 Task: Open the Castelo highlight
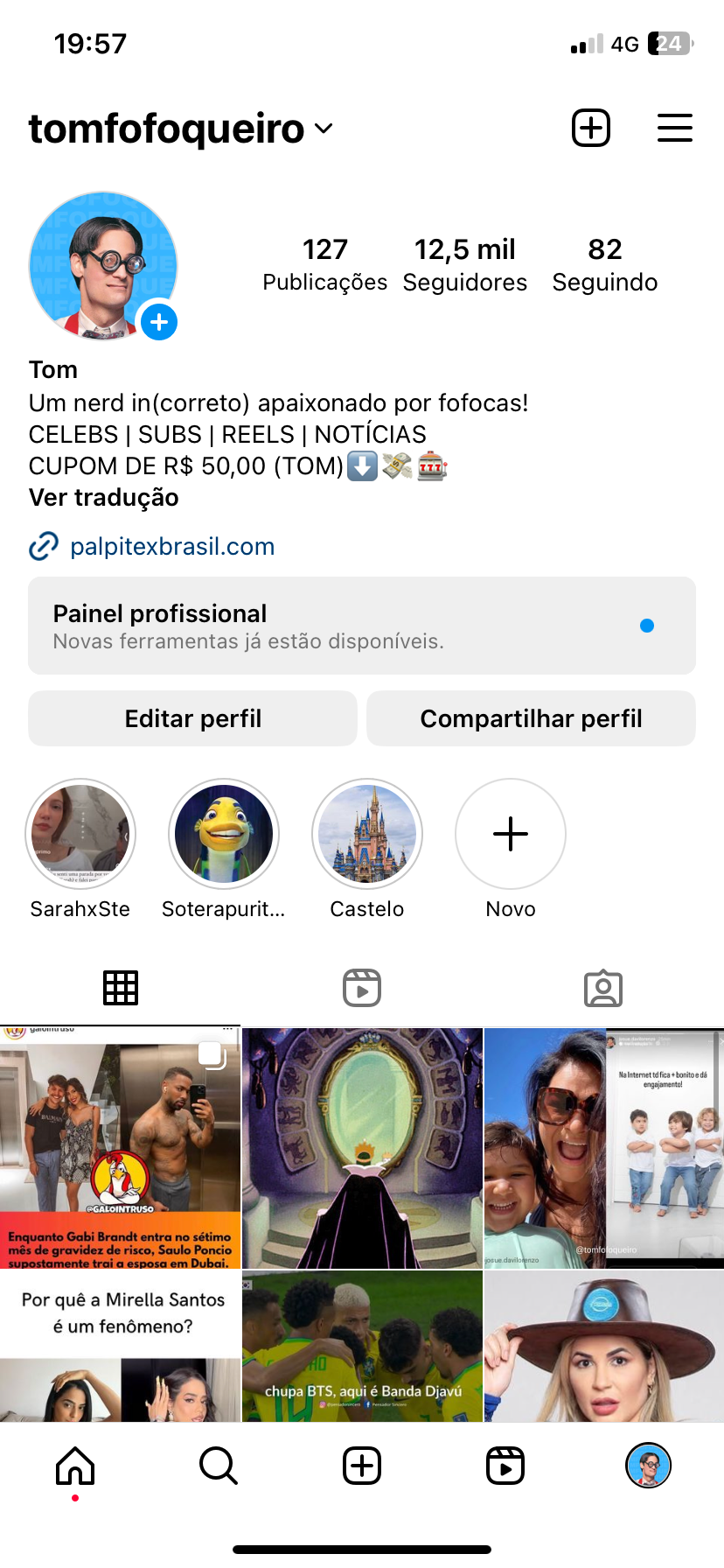point(367,835)
